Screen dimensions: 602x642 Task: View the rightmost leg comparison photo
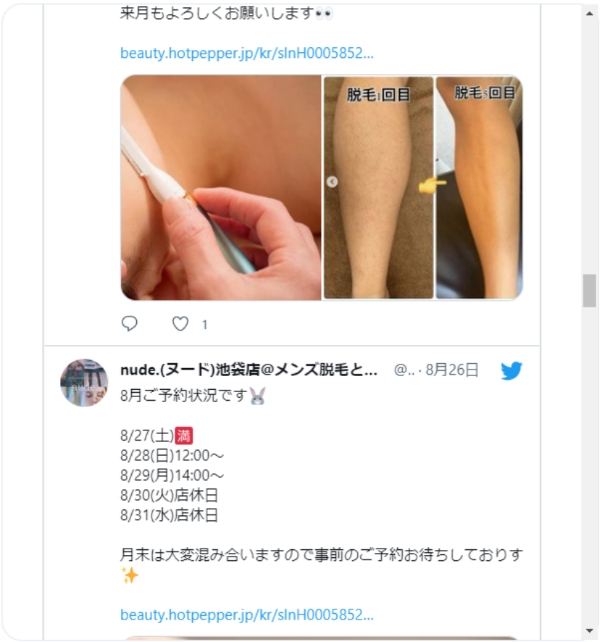point(479,187)
